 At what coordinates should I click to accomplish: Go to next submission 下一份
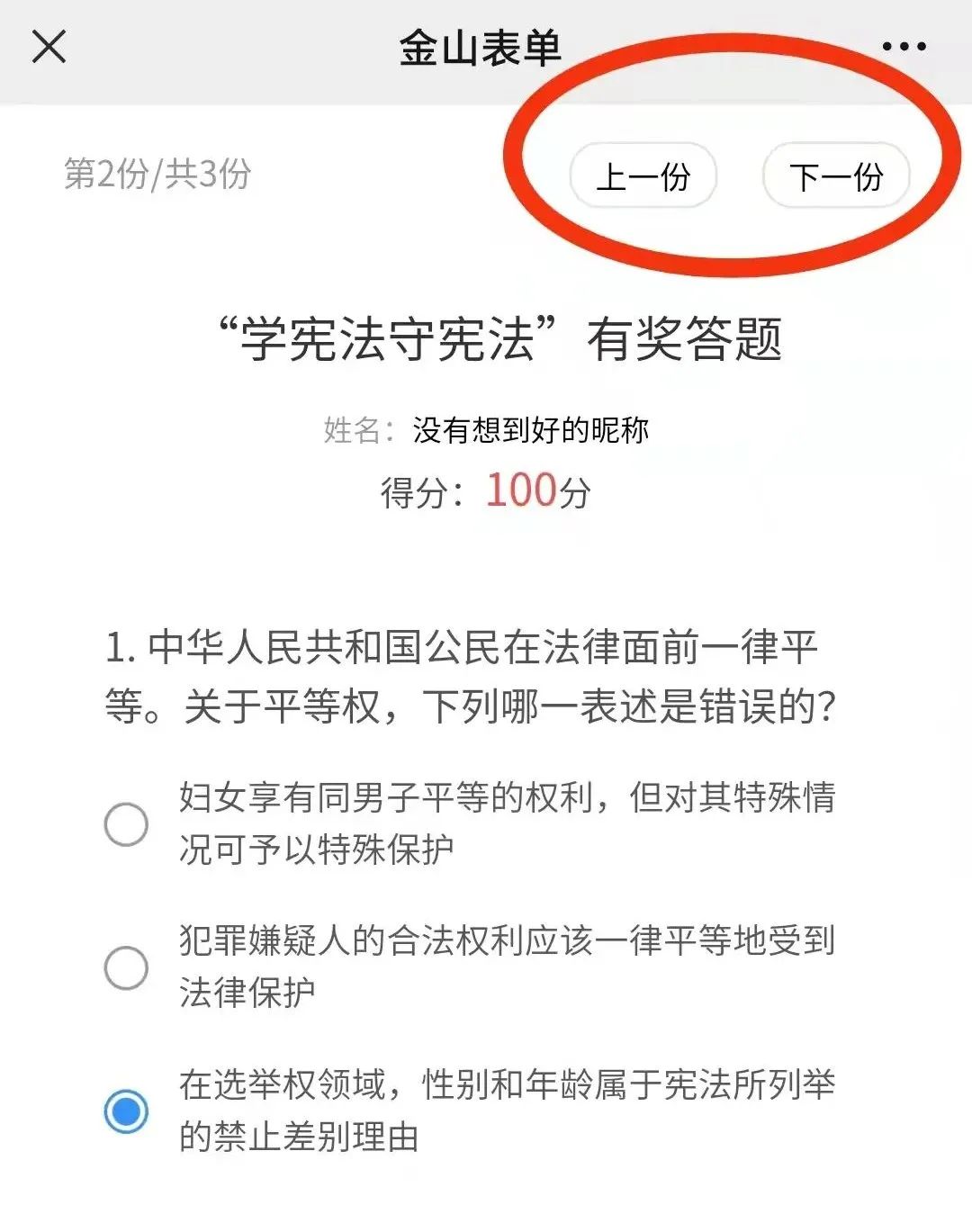(x=835, y=176)
